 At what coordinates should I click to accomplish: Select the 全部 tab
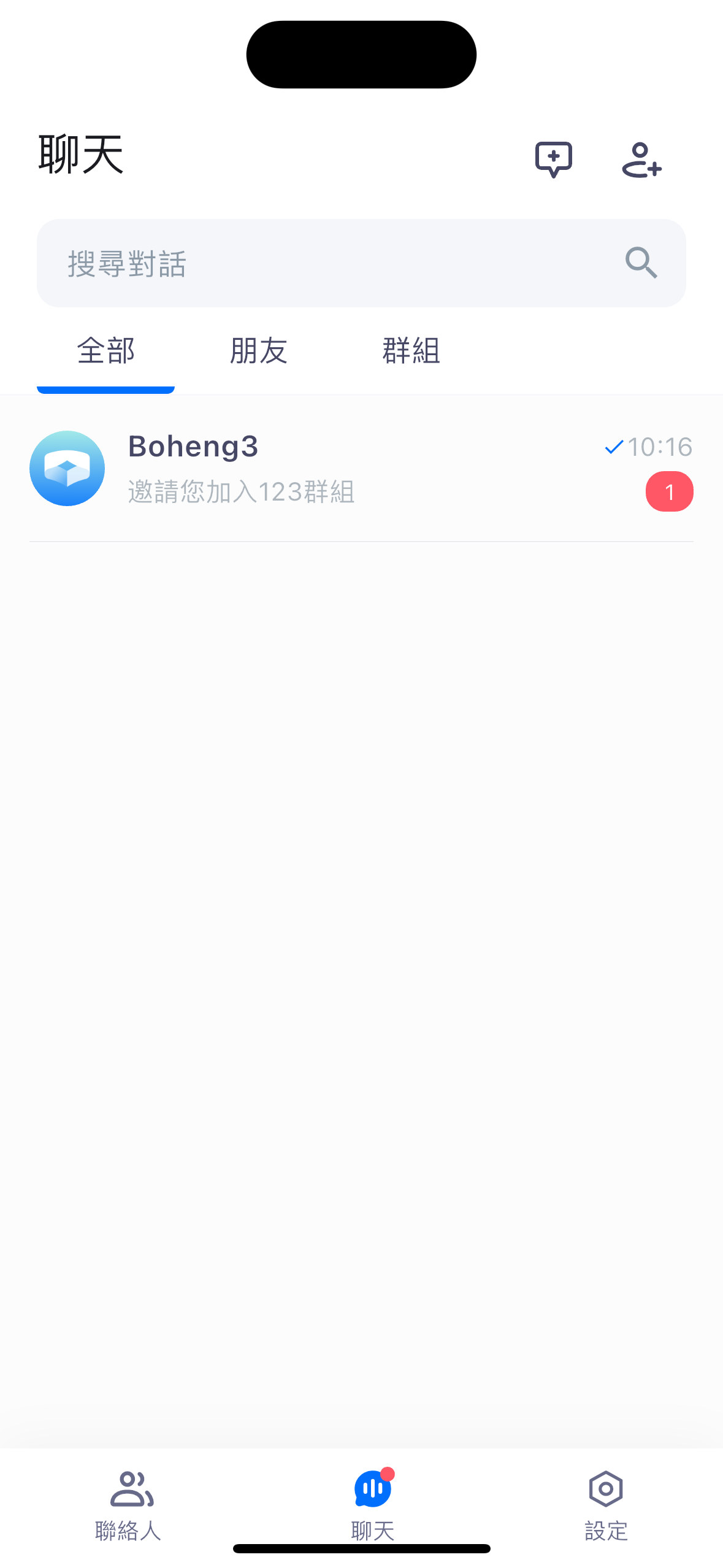(105, 352)
